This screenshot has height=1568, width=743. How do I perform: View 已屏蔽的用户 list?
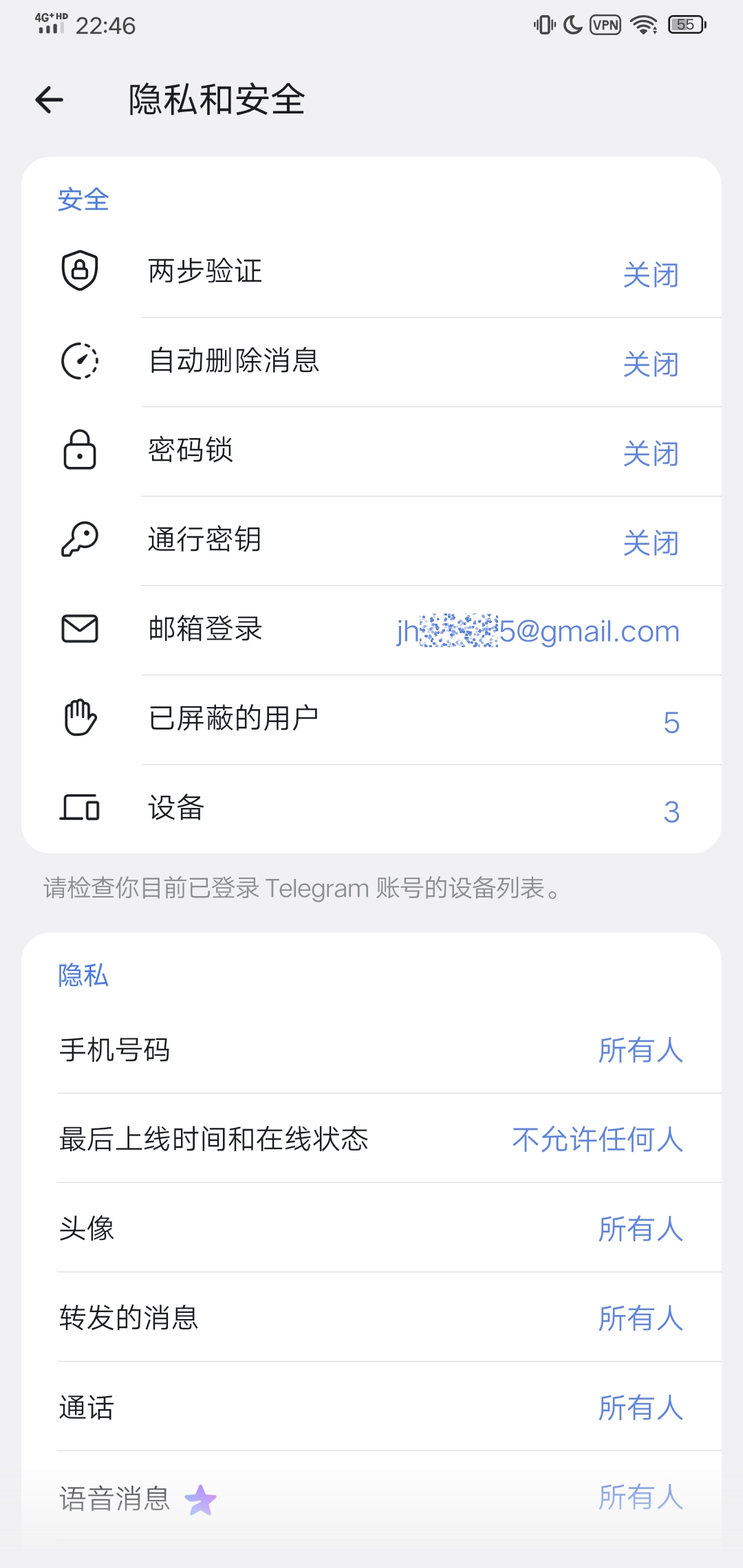[371, 719]
